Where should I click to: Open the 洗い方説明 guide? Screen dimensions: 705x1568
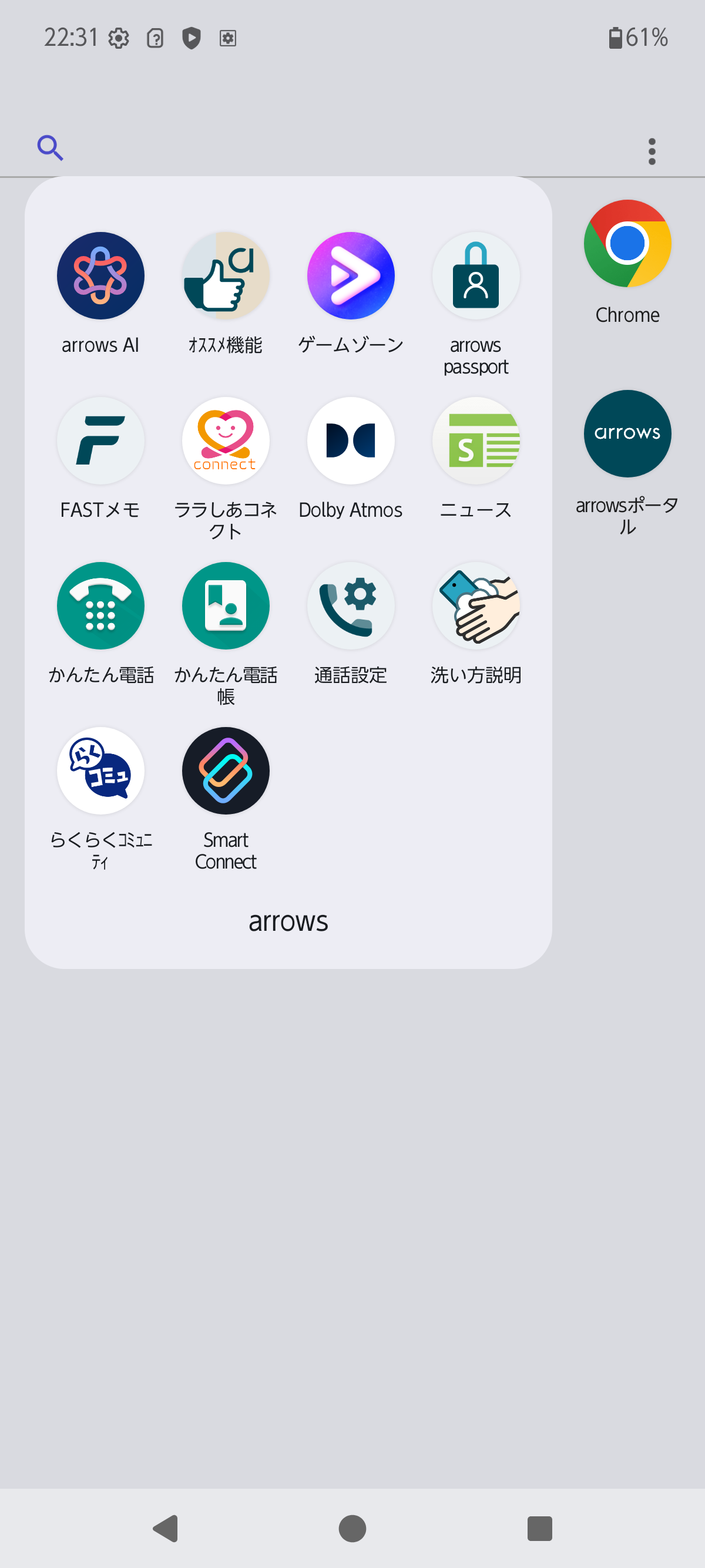[x=475, y=605]
